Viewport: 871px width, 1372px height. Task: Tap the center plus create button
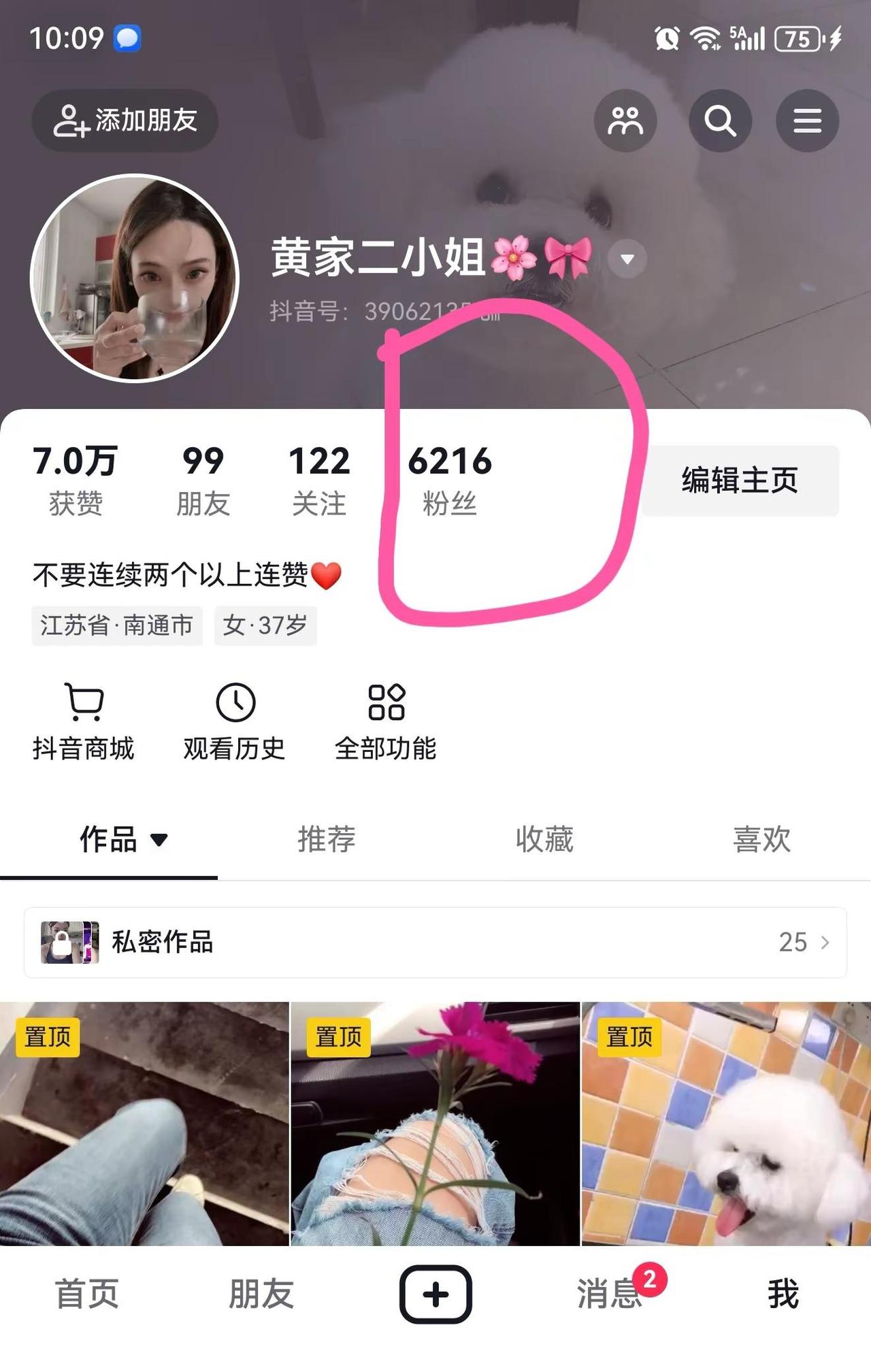click(x=435, y=1293)
